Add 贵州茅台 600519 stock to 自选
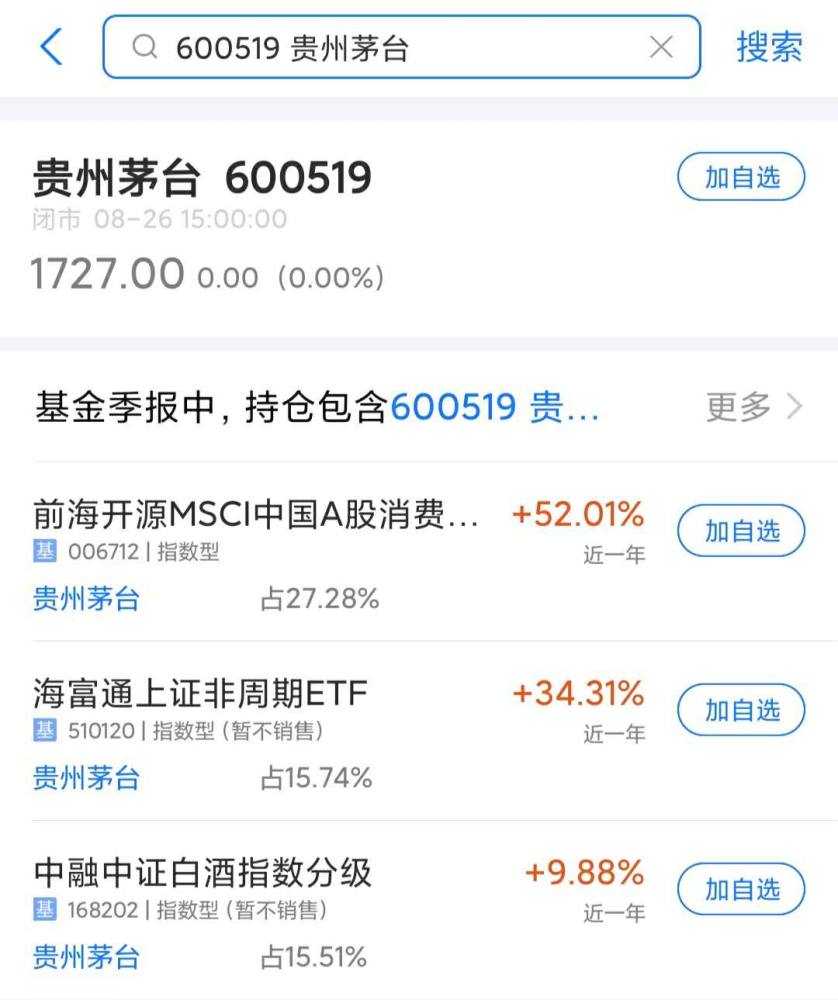 [x=741, y=178]
